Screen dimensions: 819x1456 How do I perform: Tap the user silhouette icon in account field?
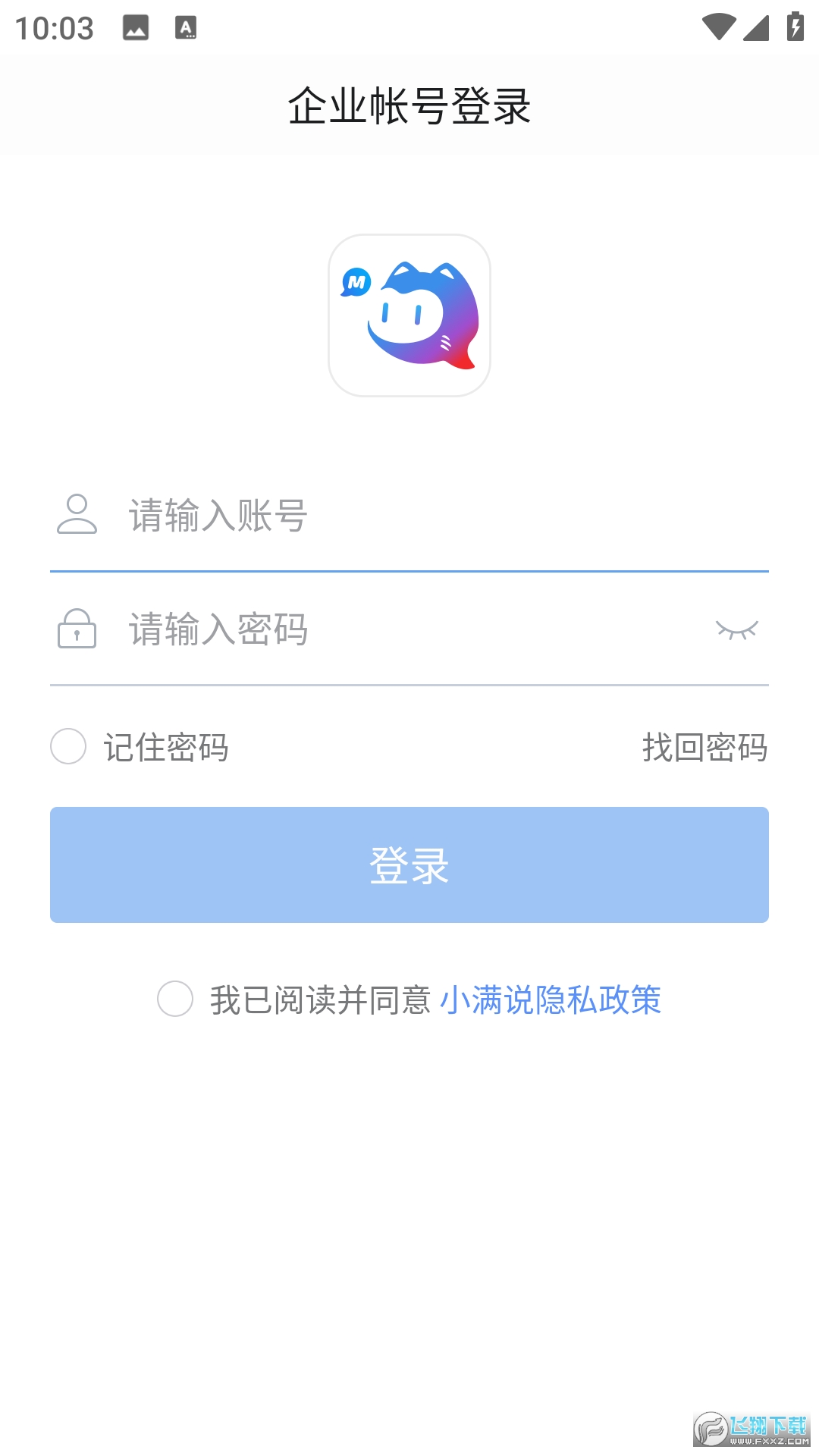point(77,516)
